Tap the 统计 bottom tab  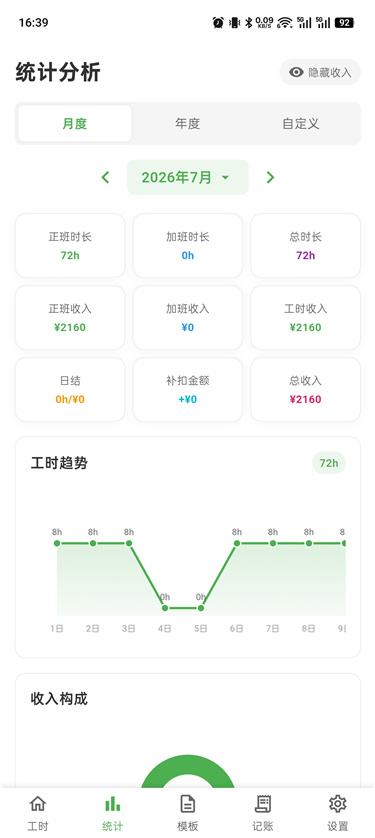pos(112,813)
